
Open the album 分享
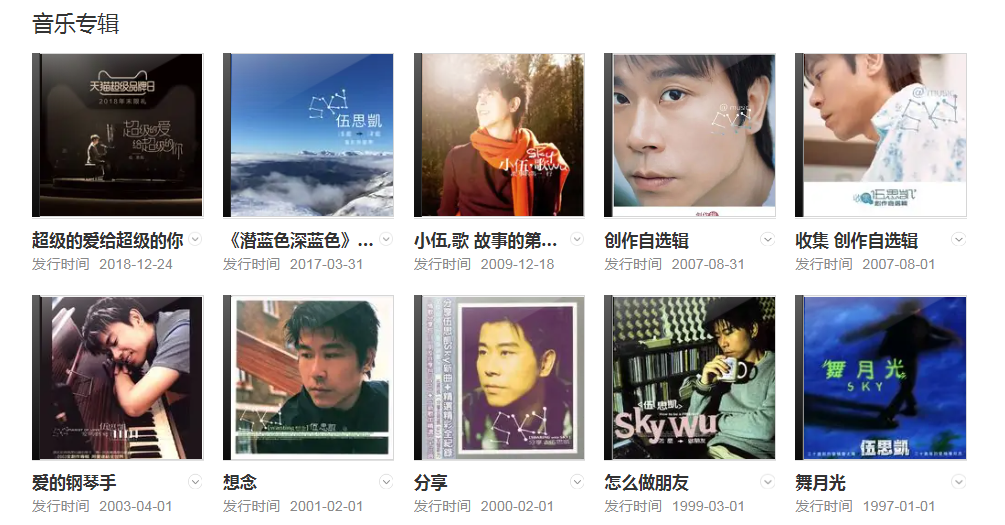pyautogui.click(x=499, y=377)
